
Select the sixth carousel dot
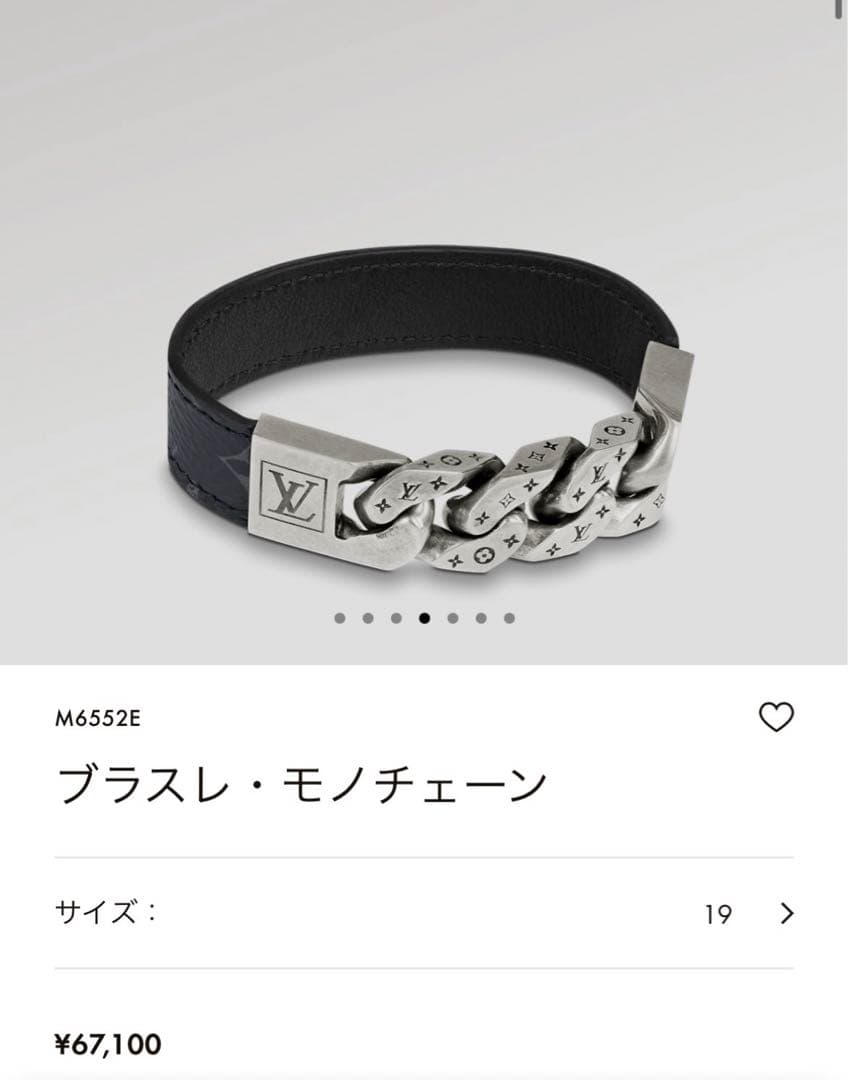click(481, 620)
